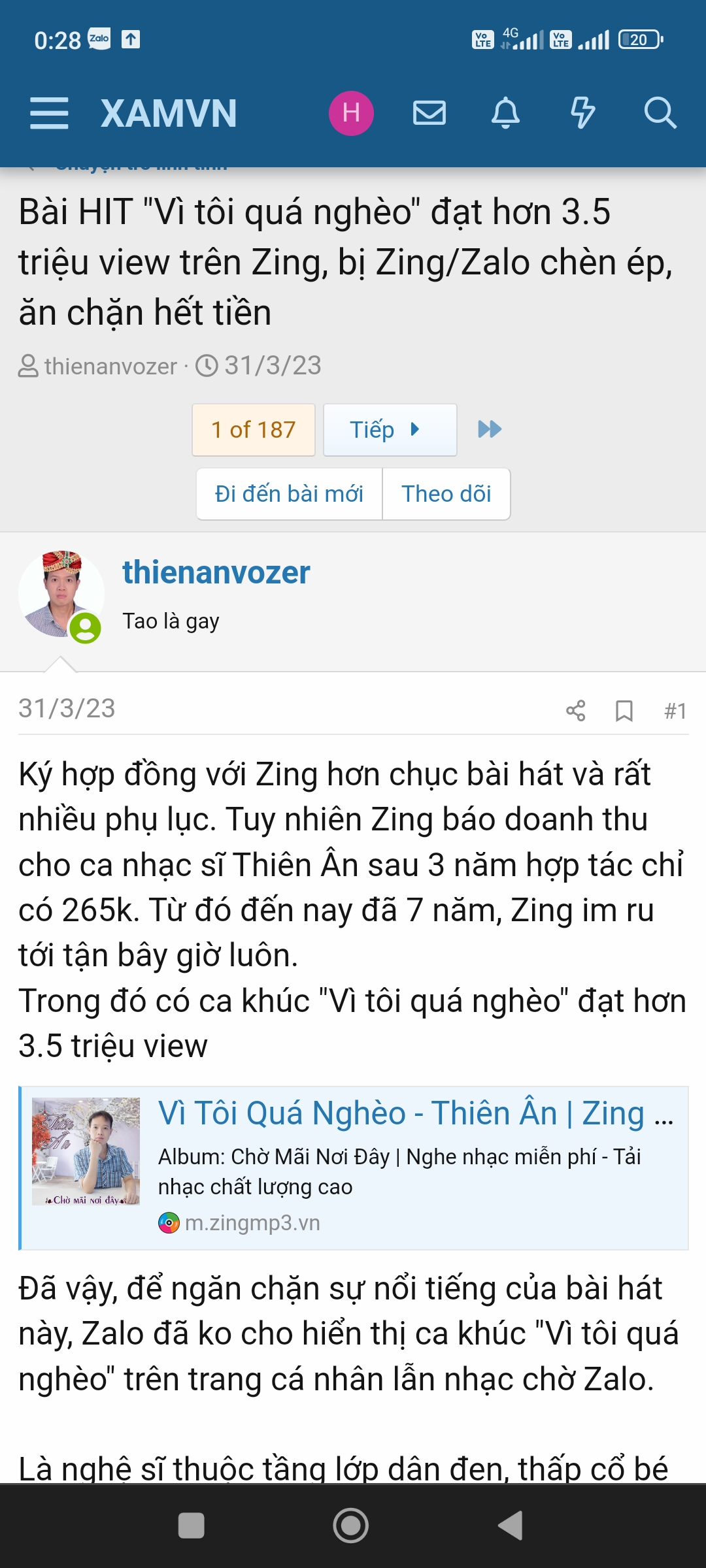Open Vì Tôi Quá Nghèo Zing link card

tap(354, 1168)
